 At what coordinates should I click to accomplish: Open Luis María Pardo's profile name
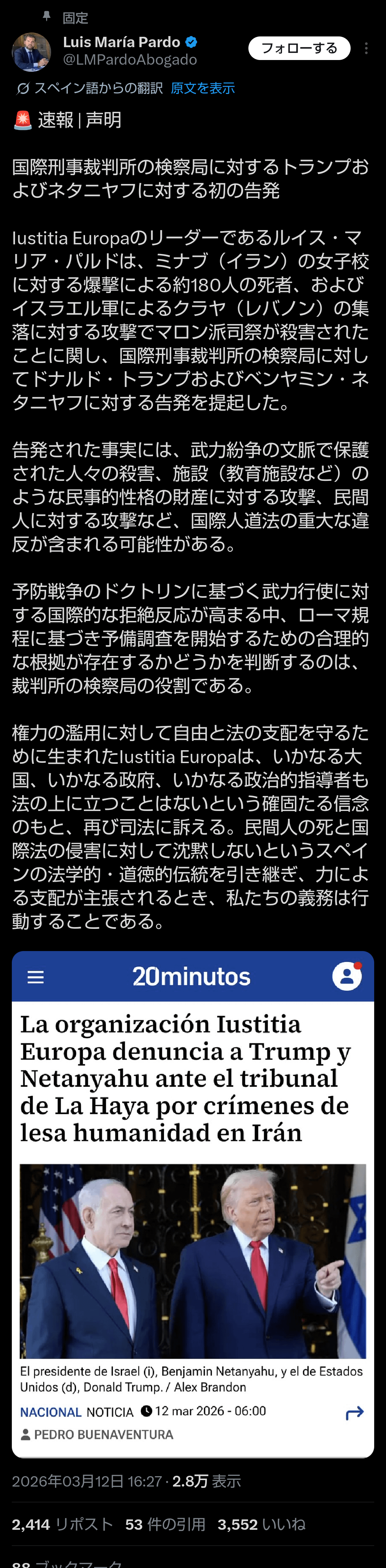tap(122, 42)
